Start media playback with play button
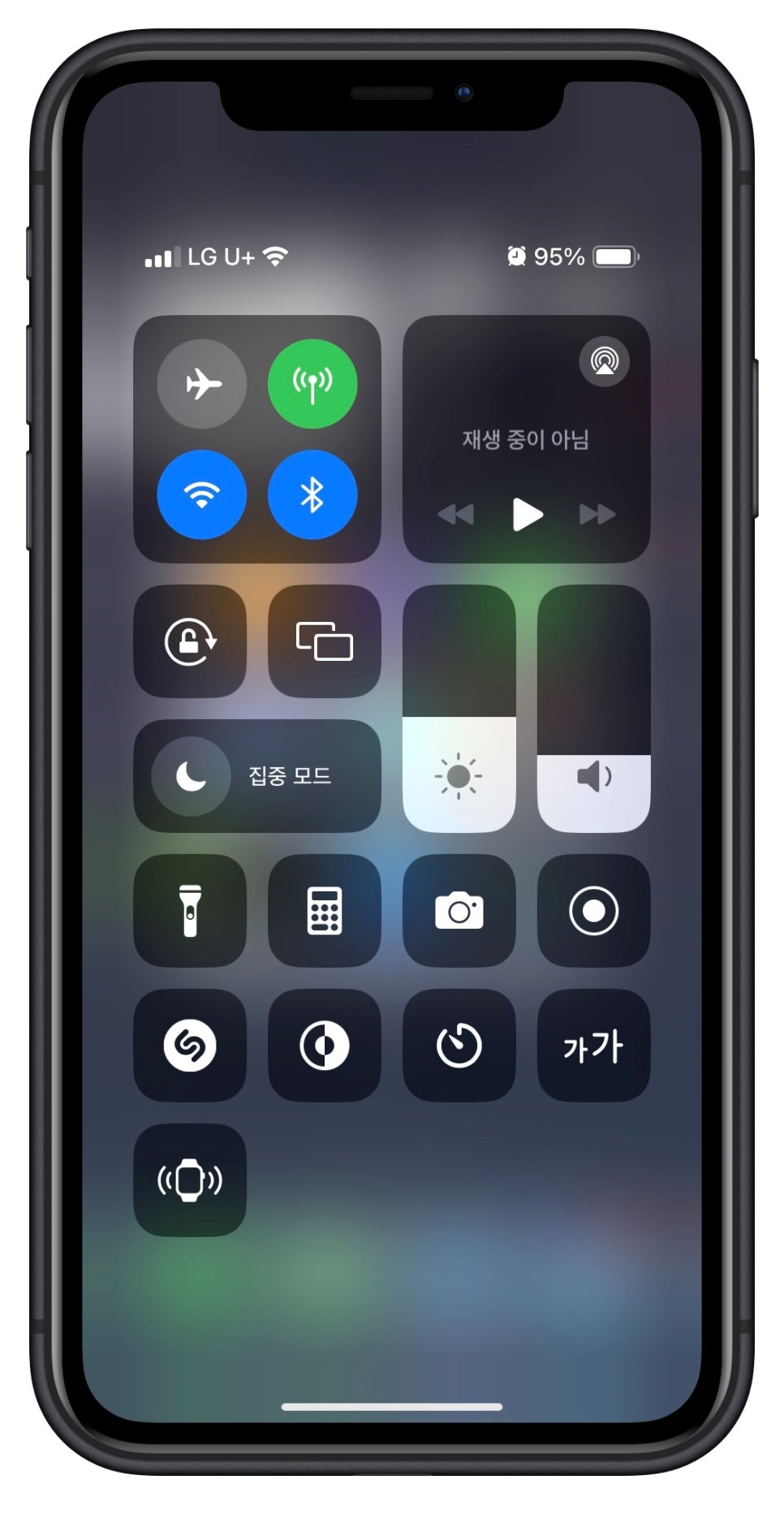Screen dimensions: 784x1514 (x=528, y=514)
